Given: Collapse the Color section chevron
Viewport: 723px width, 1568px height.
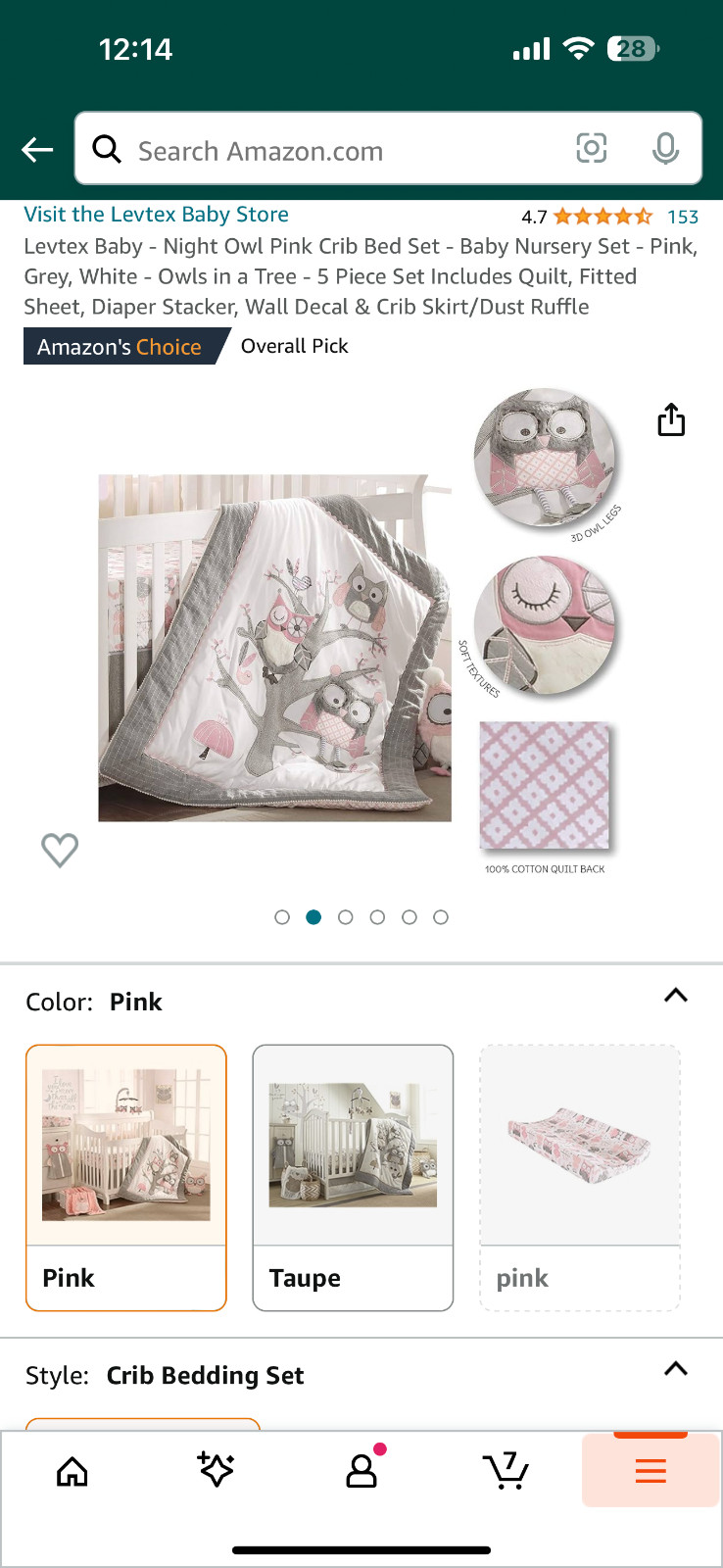Looking at the screenshot, I should click(x=675, y=996).
